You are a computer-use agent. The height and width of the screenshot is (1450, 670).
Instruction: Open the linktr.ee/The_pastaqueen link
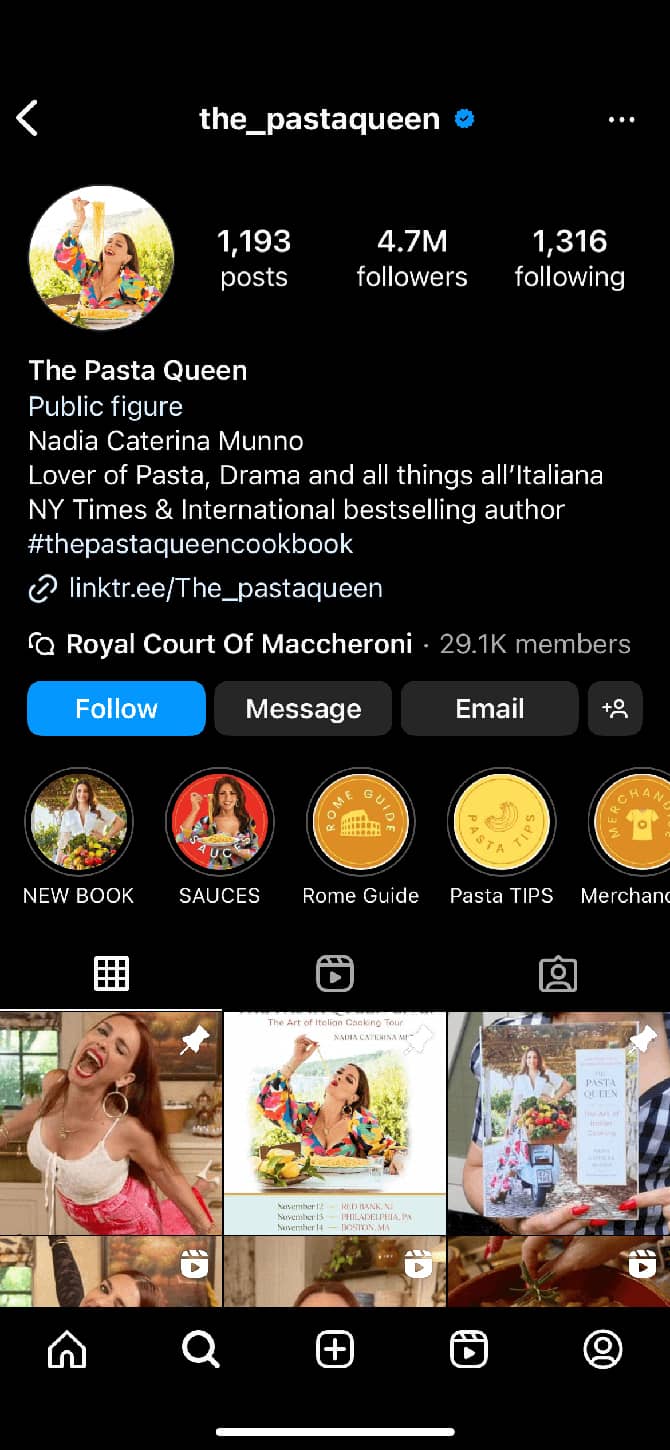[225, 588]
